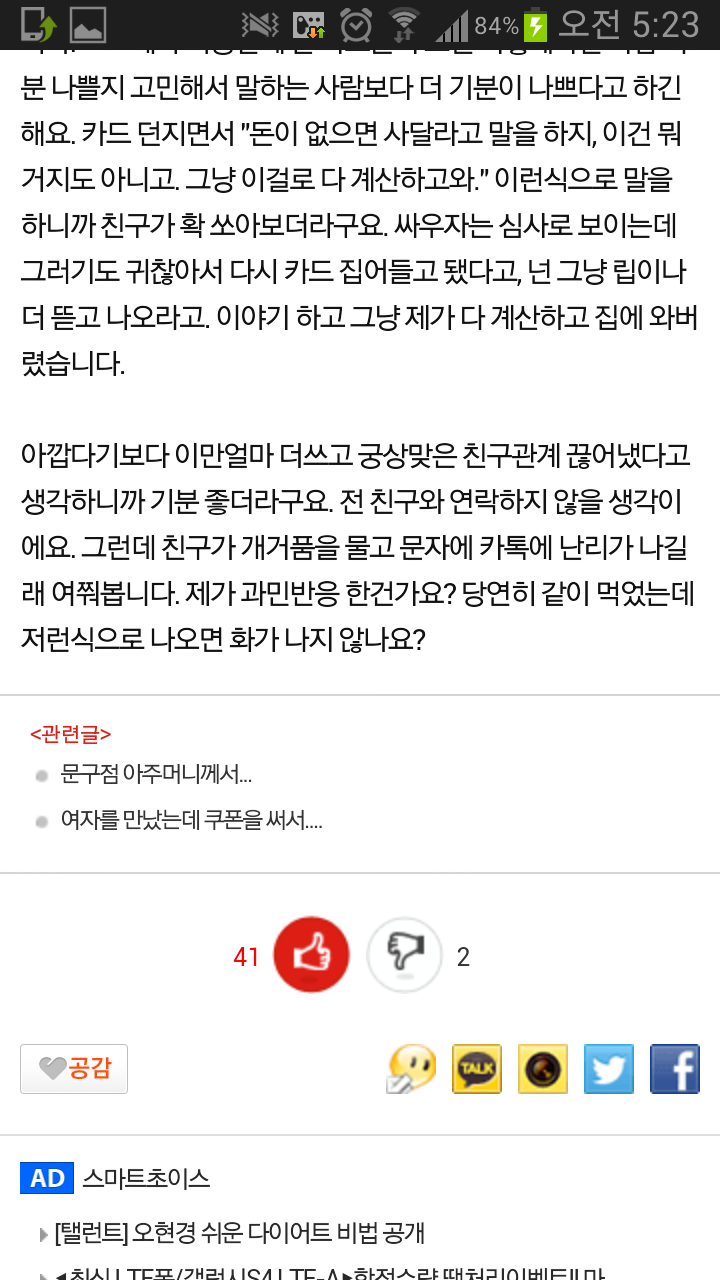Share the post on Twitter
This screenshot has height=1280, width=720.
(609, 1069)
